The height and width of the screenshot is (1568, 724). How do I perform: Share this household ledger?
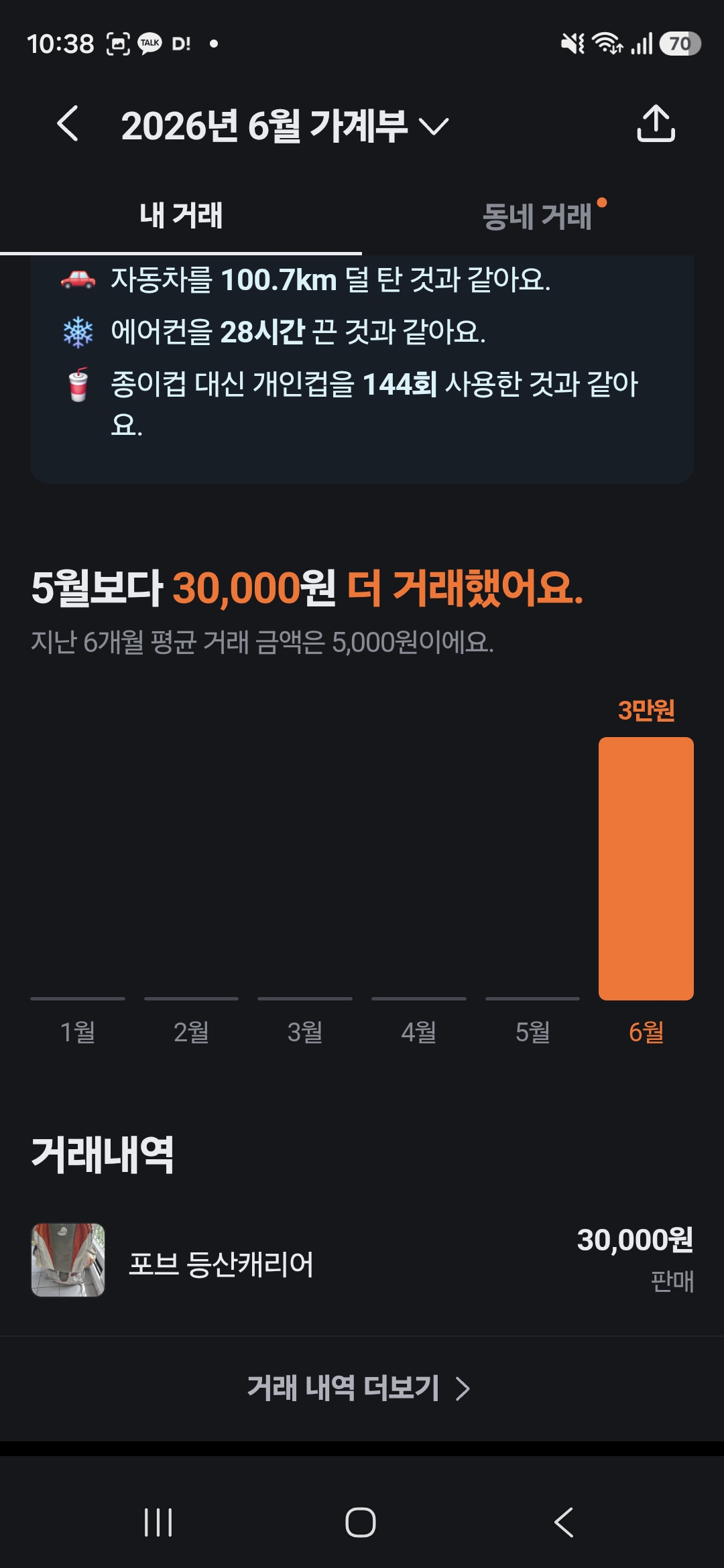pyautogui.click(x=656, y=123)
